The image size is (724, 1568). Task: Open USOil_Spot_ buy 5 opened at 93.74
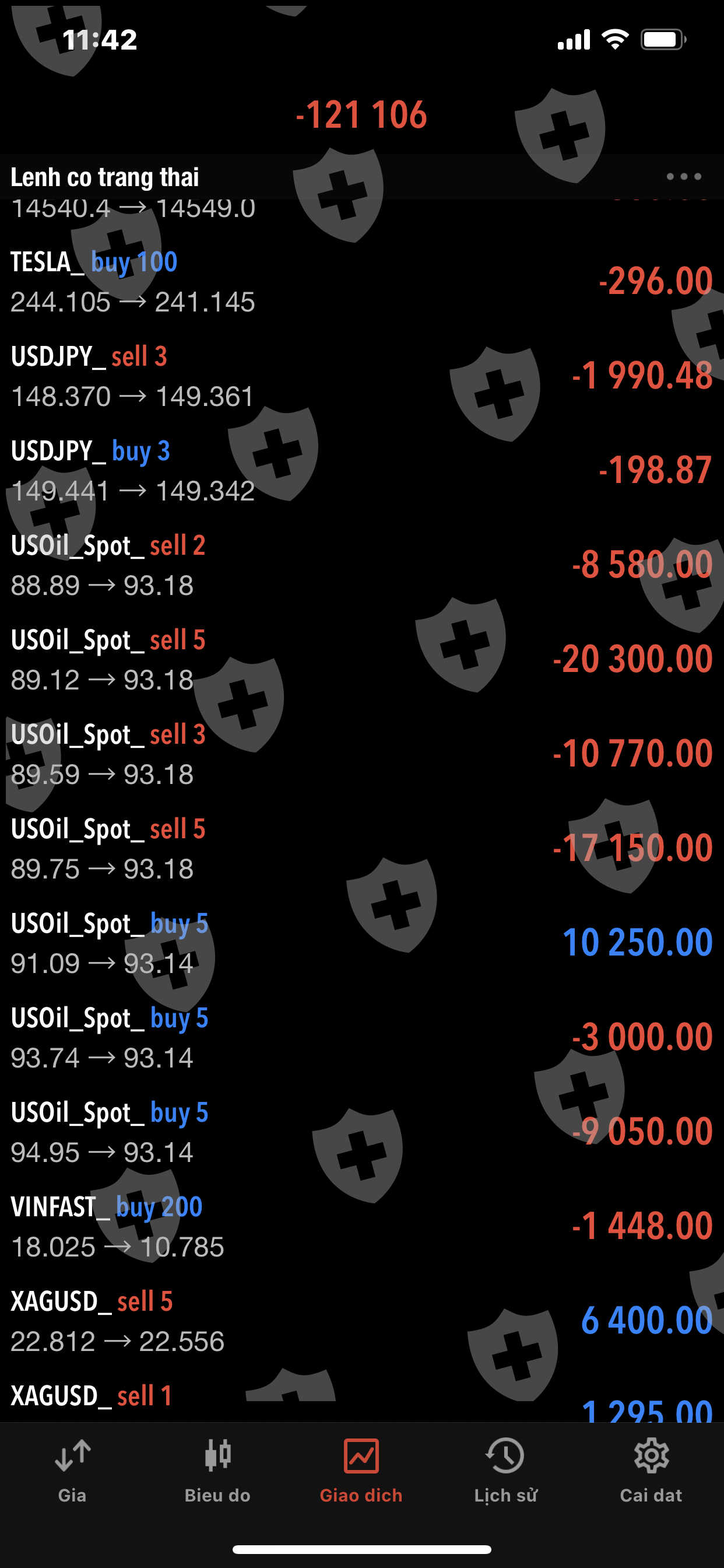pos(362,1037)
